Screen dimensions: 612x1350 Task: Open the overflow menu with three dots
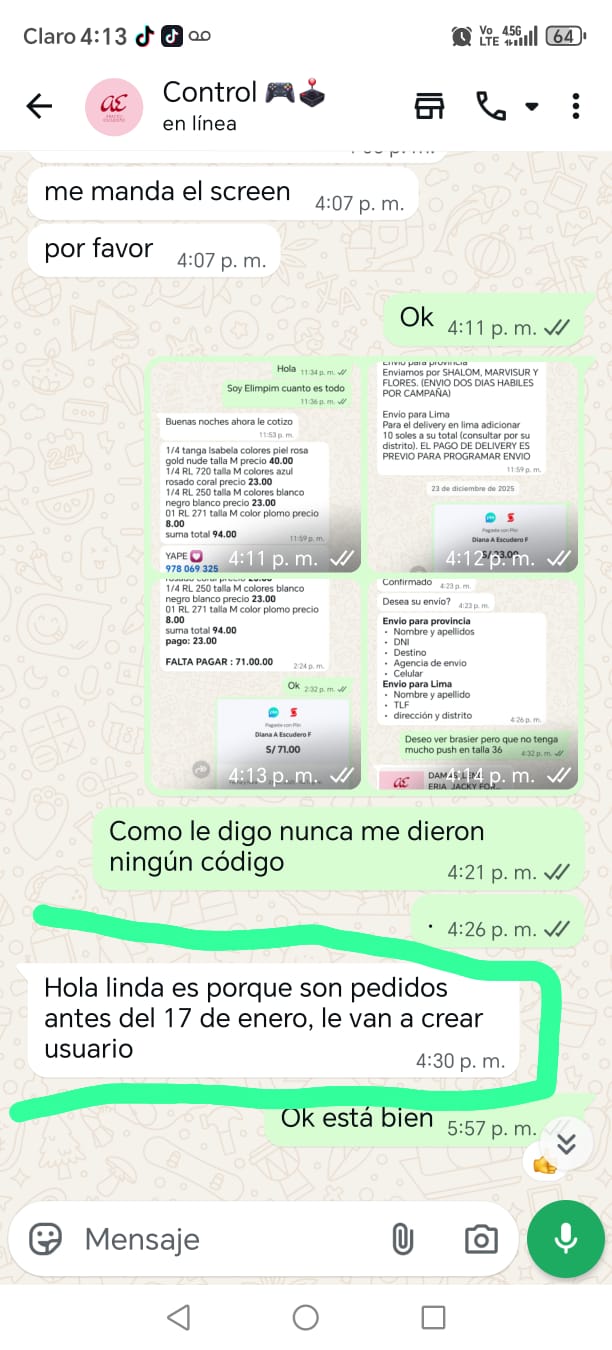point(576,106)
